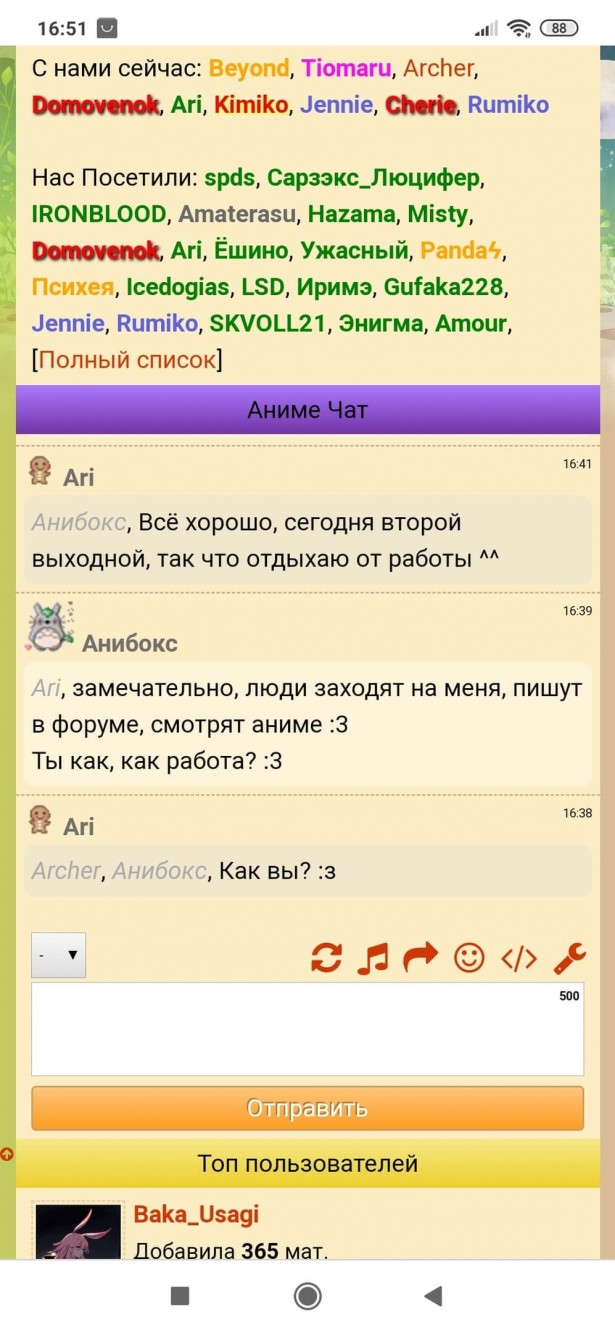Open Cherie's profile link
The width and height of the screenshot is (615, 1333).
click(420, 105)
